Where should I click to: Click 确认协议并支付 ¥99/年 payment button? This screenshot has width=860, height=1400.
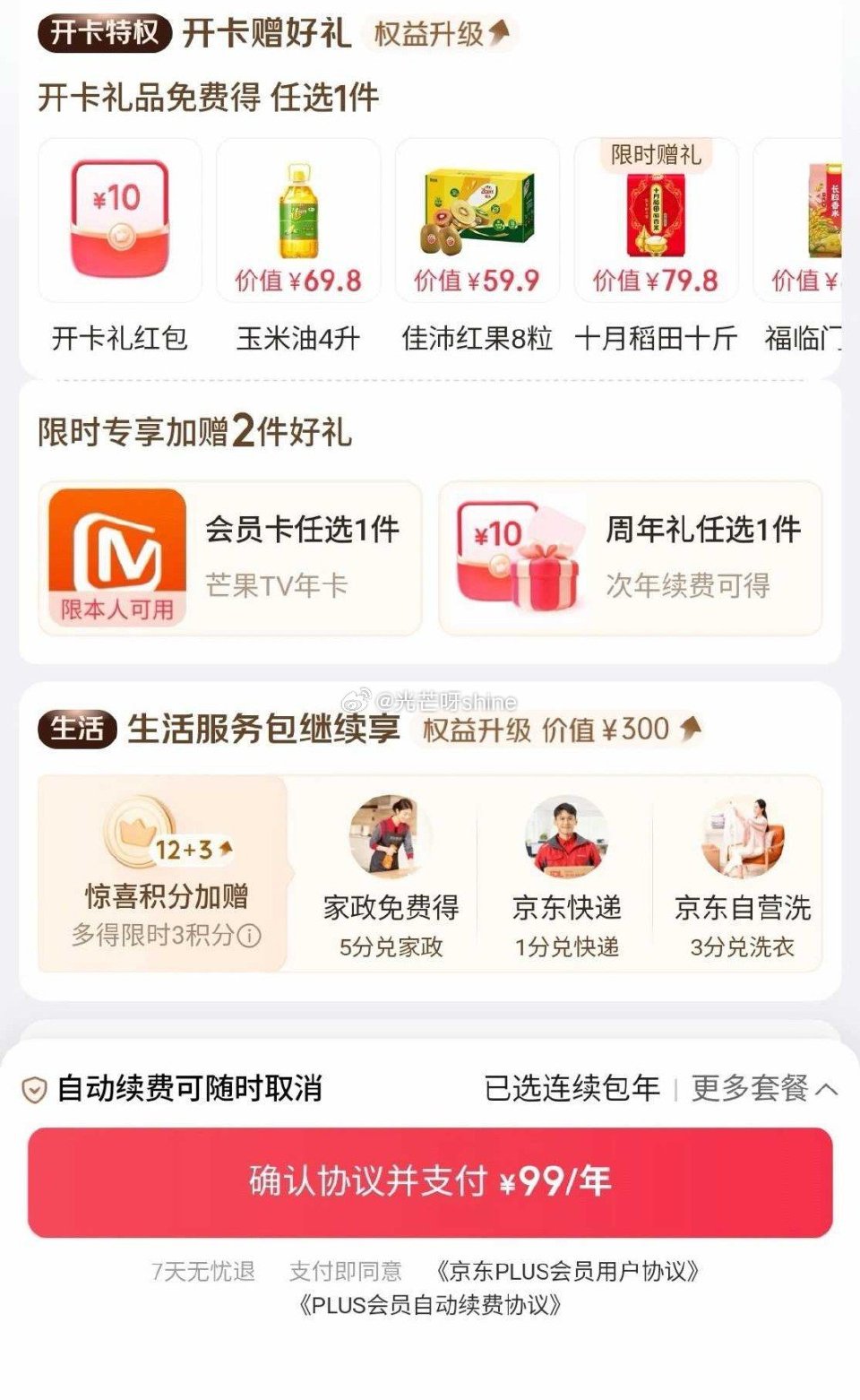coord(430,1180)
